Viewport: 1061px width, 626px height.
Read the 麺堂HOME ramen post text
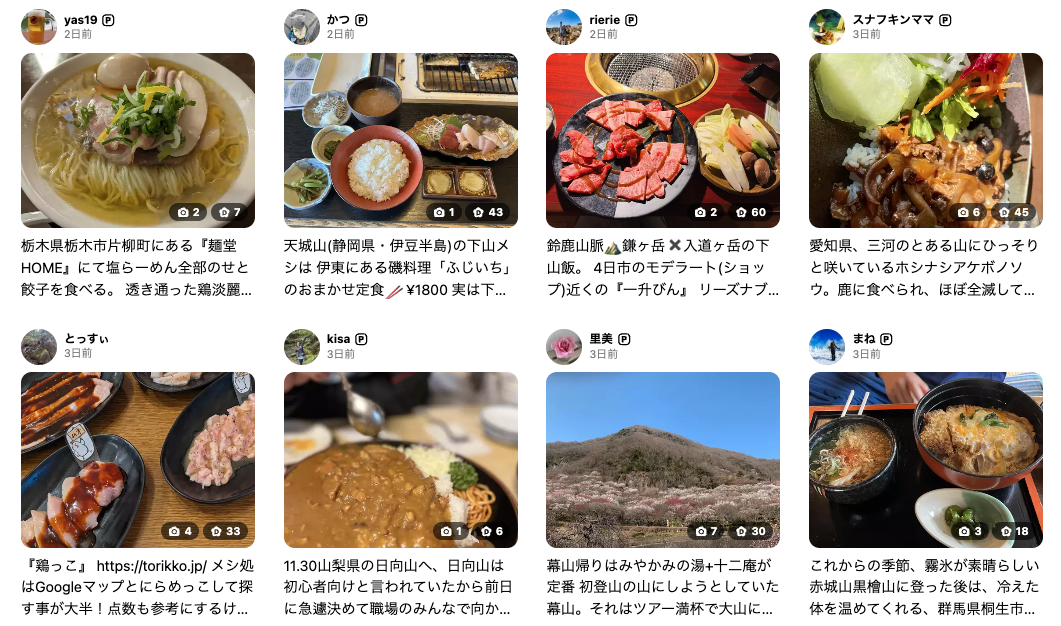[138, 267]
